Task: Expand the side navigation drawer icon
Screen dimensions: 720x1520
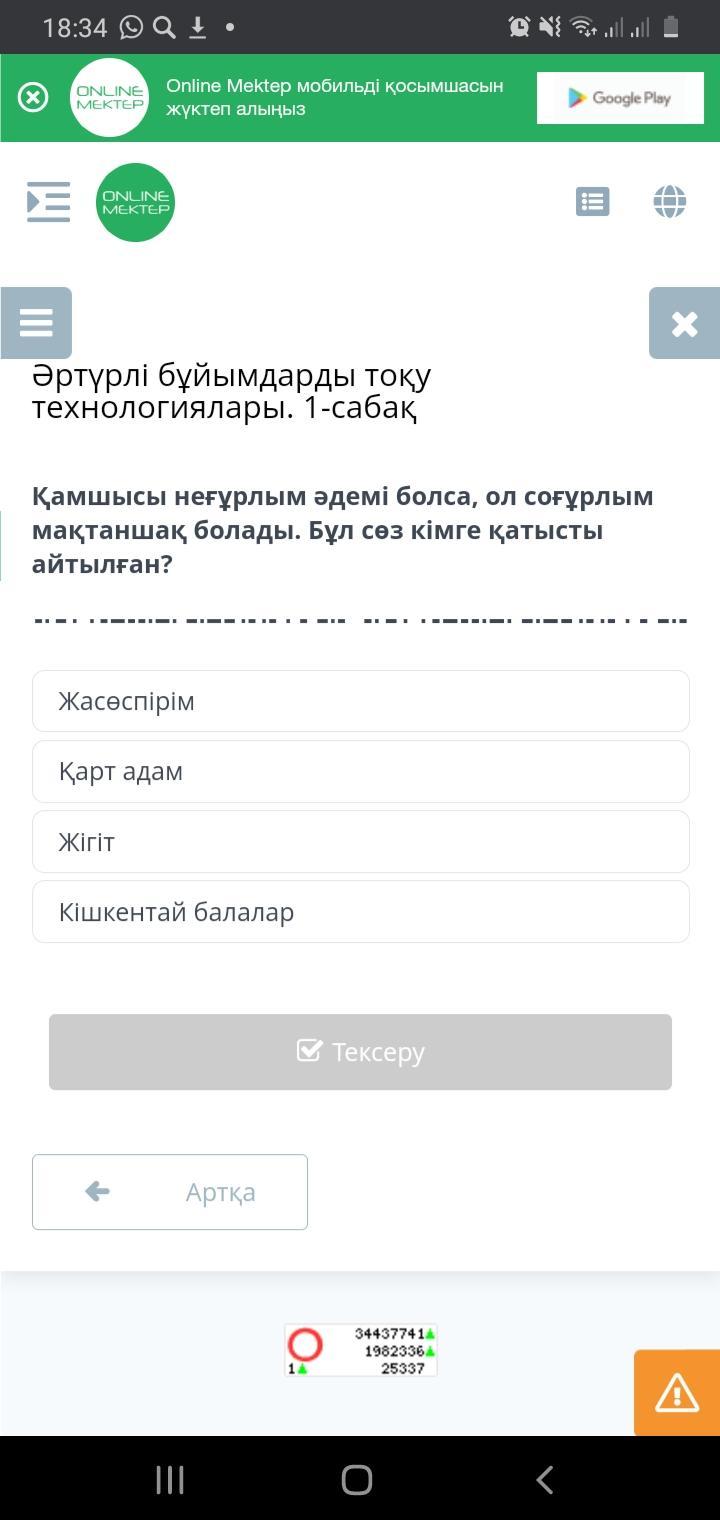Action: pyautogui.click(x=48, y=202)
